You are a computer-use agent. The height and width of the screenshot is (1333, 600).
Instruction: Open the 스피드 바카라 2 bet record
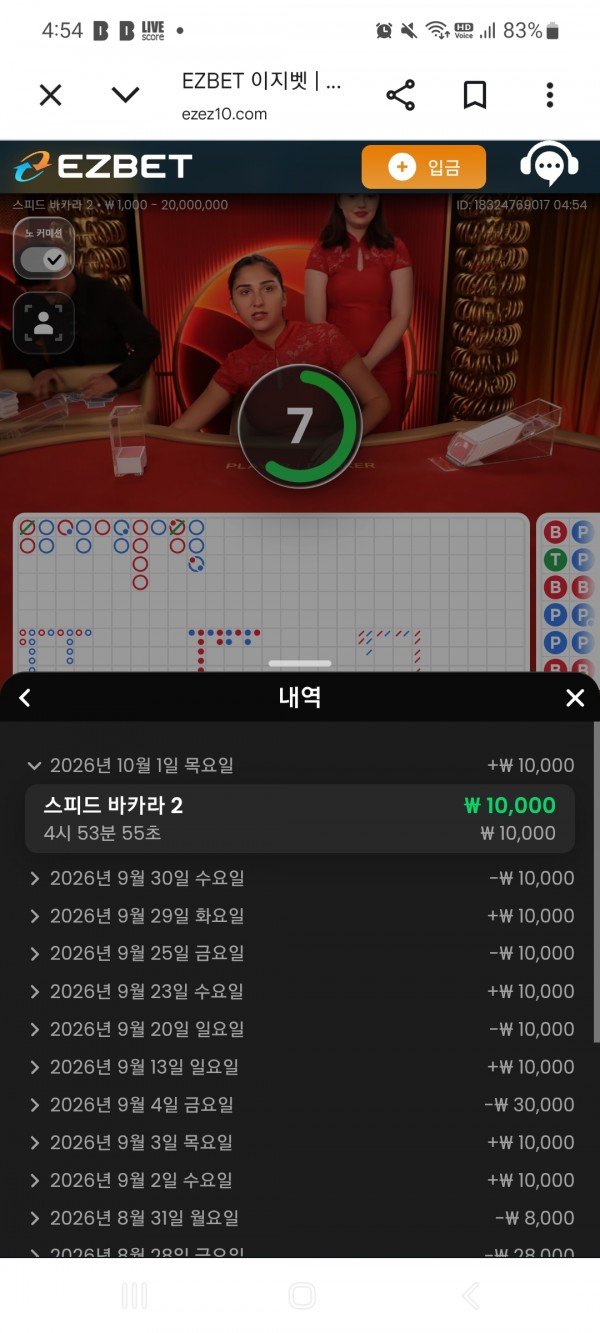tap(300, 818)
